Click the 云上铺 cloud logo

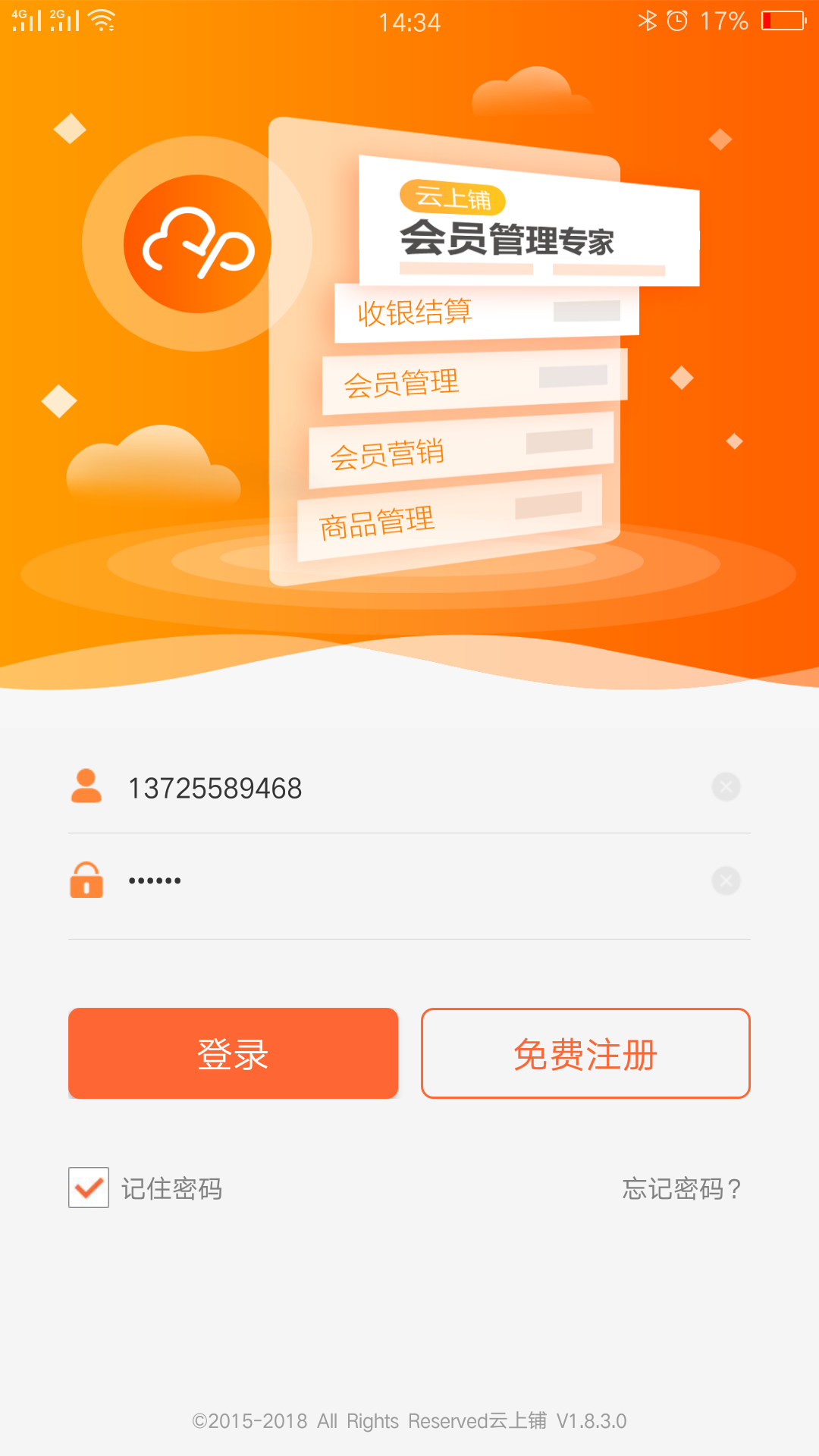[197, 241]
